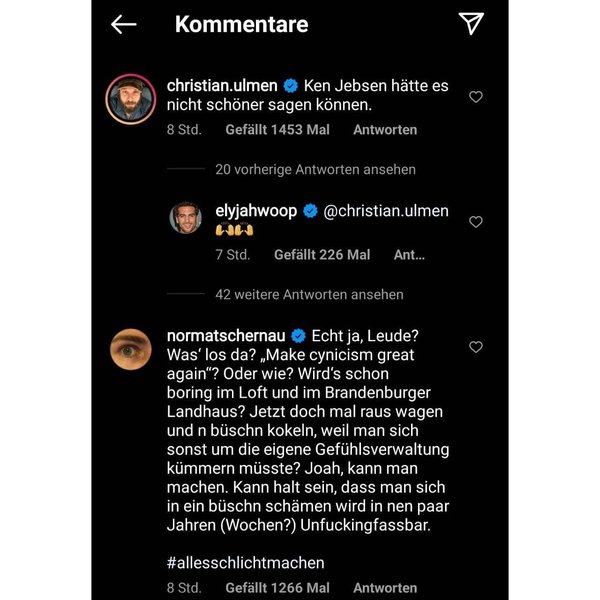The width and height of the screenshot is (600, 600).
Task: Open the share/send paper plane icon
Action: [471, 24]
